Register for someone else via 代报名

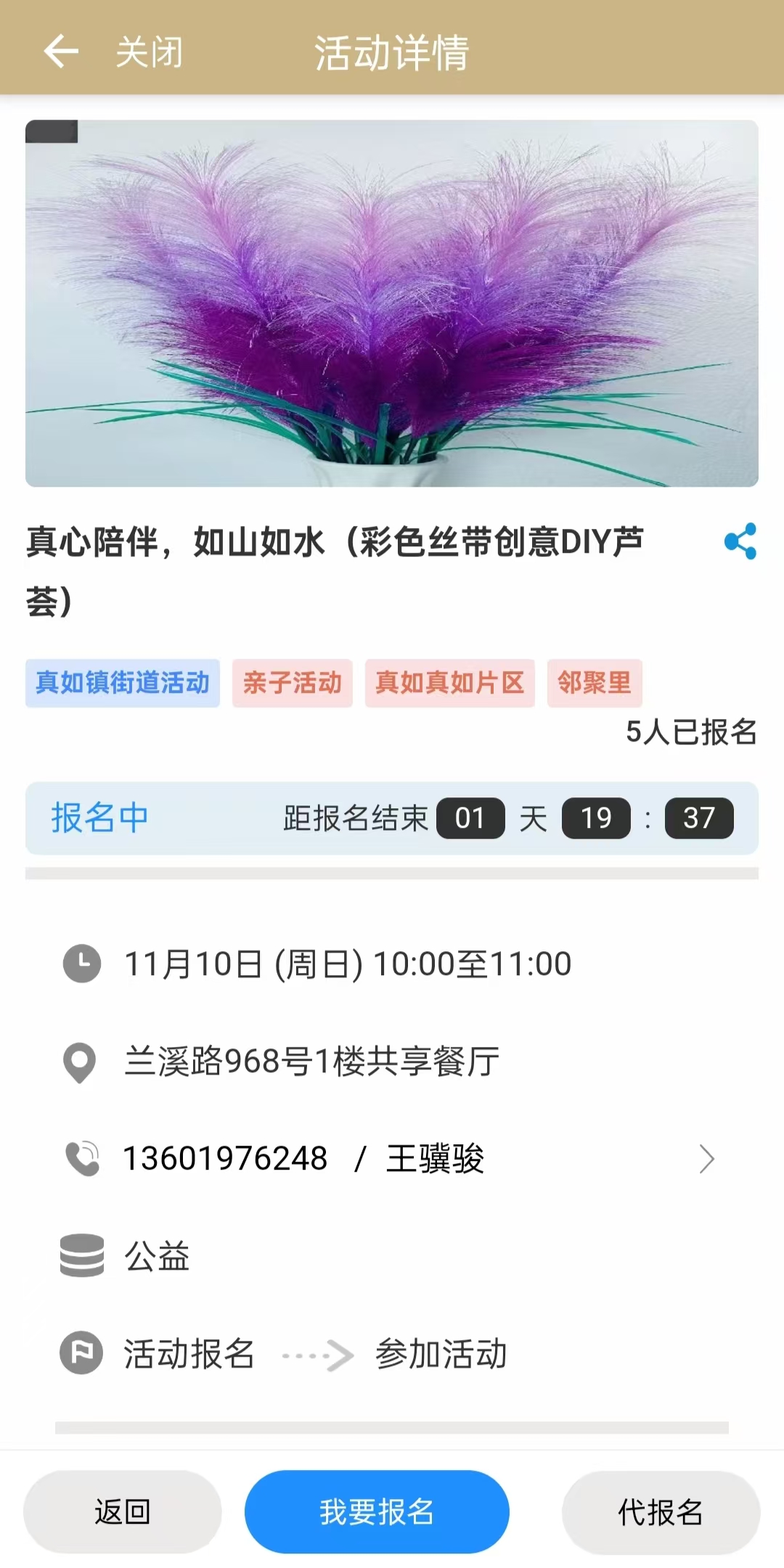click(660, 1512)
